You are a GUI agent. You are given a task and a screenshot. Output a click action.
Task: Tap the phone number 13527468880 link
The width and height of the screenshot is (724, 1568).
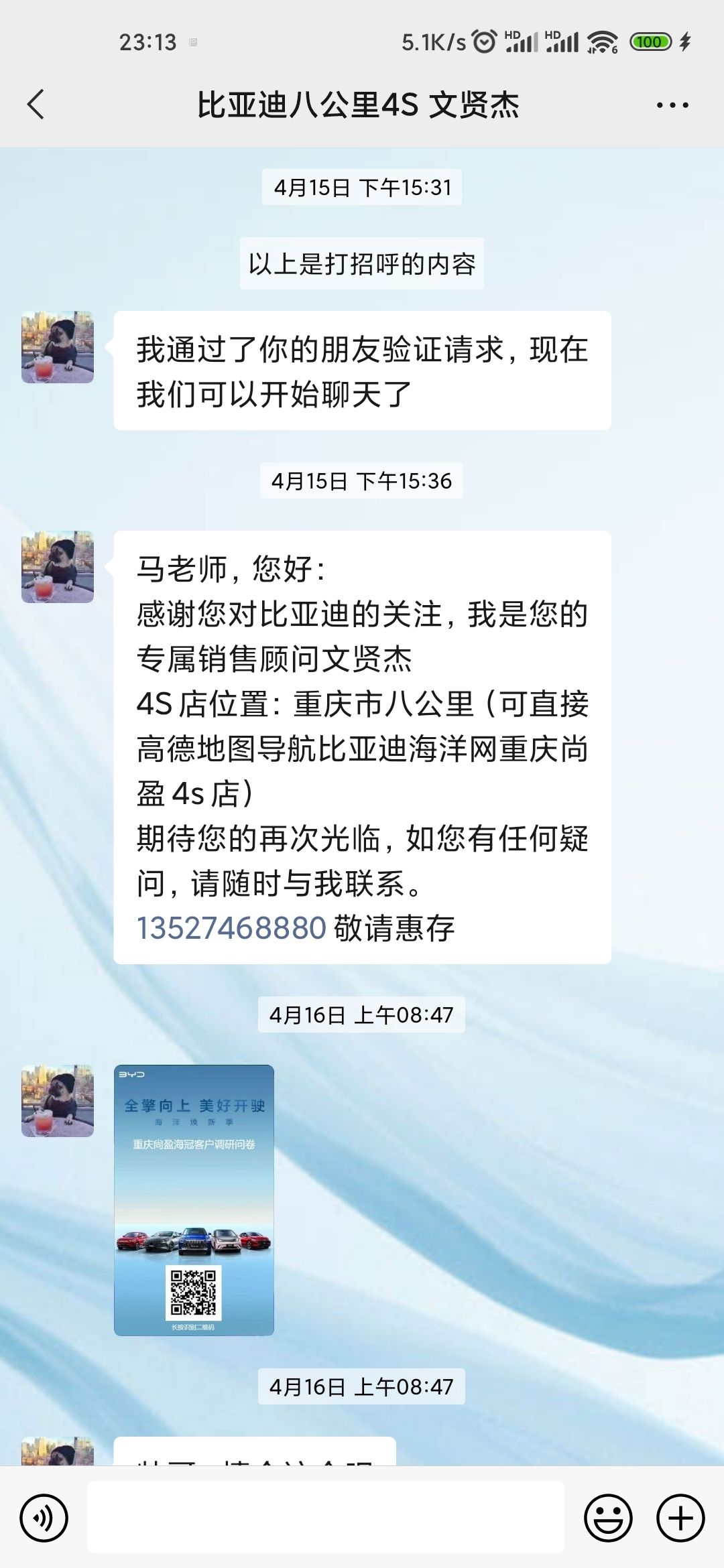[x=231, y=928]
